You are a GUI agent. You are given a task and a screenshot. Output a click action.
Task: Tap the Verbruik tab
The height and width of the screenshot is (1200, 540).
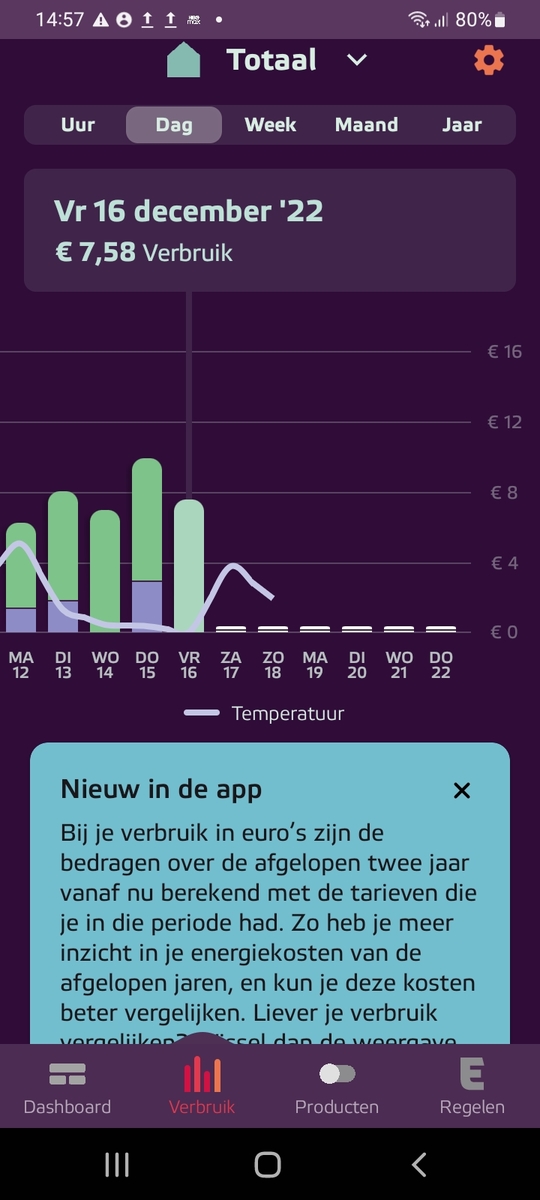(202, 1087)
